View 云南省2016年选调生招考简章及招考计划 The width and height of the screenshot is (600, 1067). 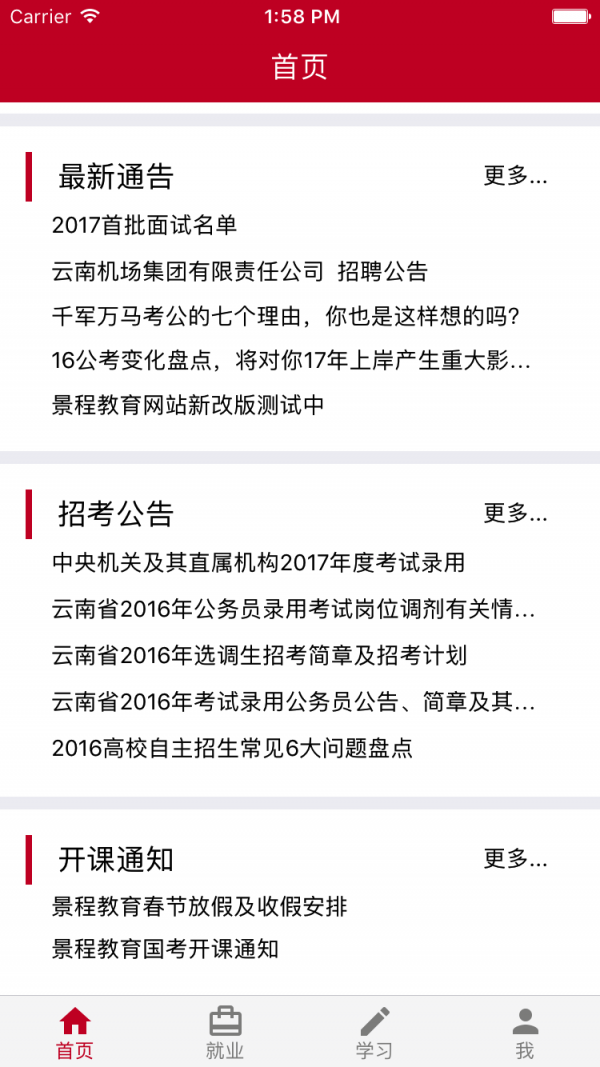(x=260, y=656)
